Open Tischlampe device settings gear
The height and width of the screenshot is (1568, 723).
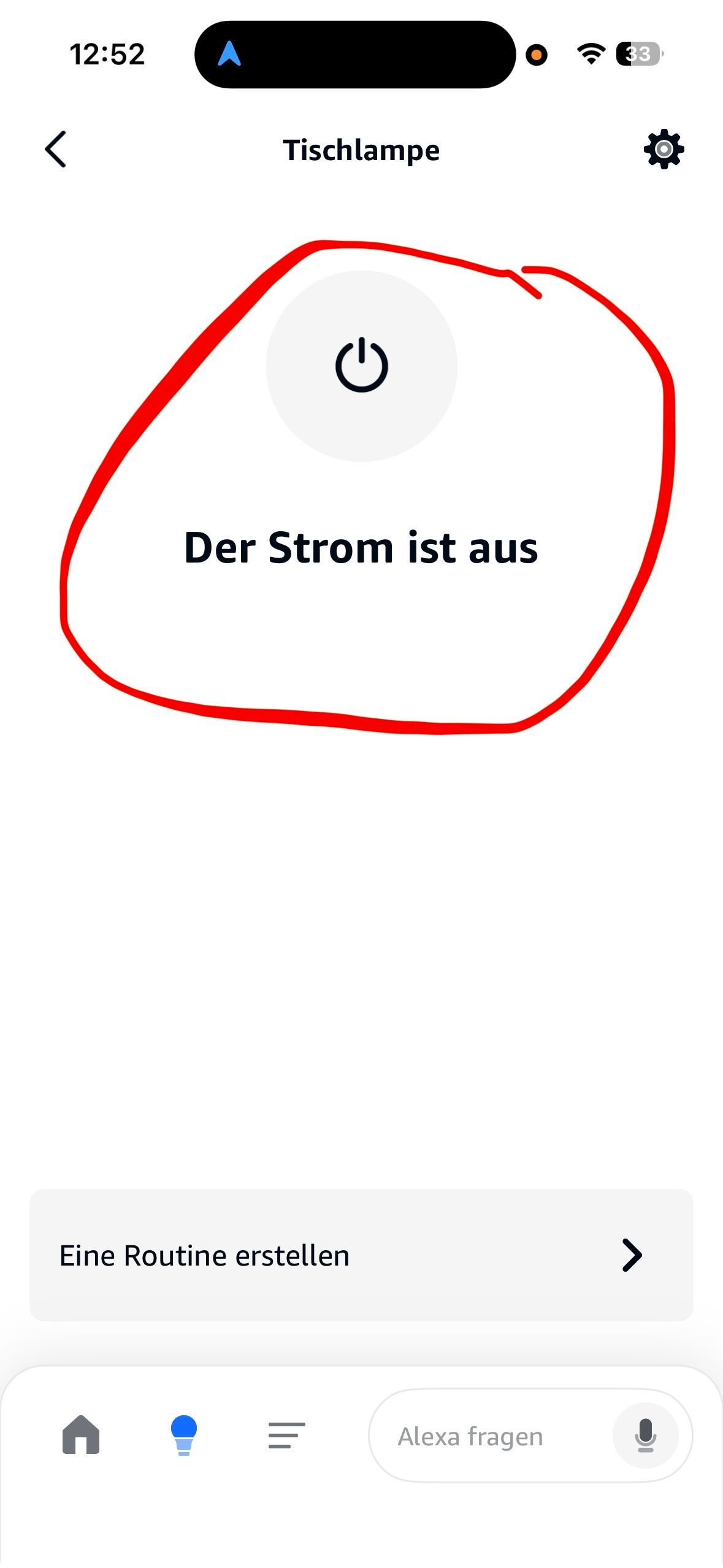click(664, 149)
